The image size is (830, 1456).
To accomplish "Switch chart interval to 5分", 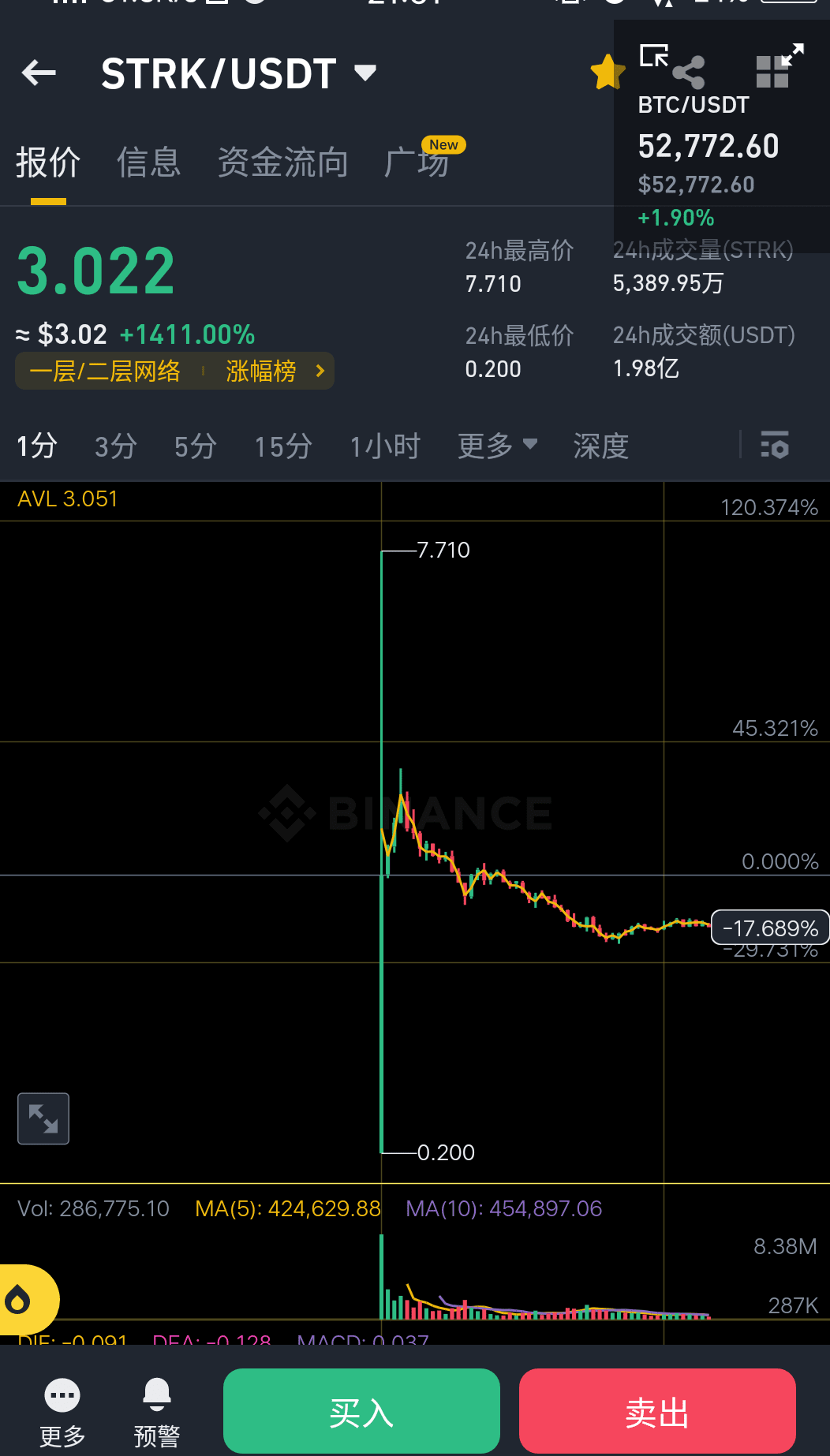I will click(194, 446).
